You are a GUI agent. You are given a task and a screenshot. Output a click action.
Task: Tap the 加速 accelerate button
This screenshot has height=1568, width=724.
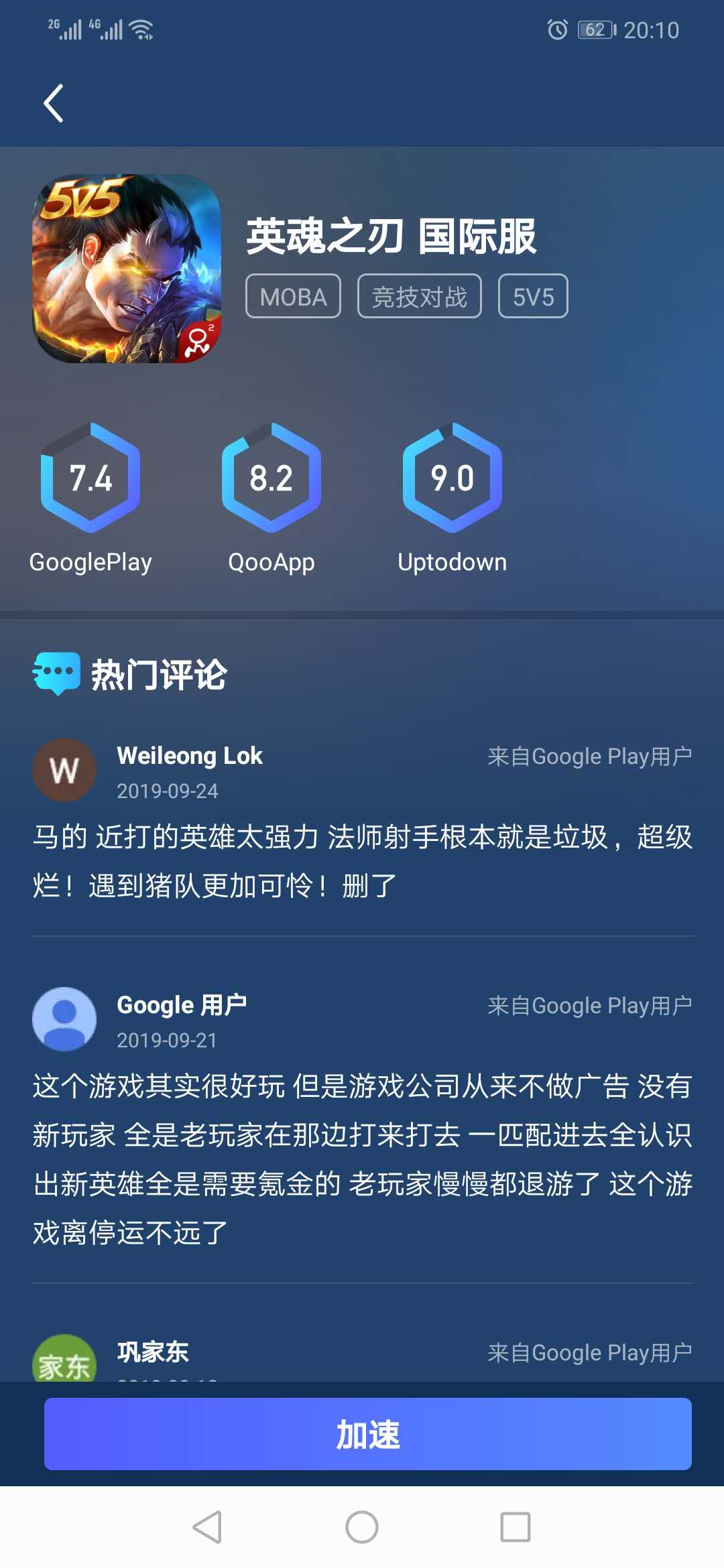click(367, 1434)
